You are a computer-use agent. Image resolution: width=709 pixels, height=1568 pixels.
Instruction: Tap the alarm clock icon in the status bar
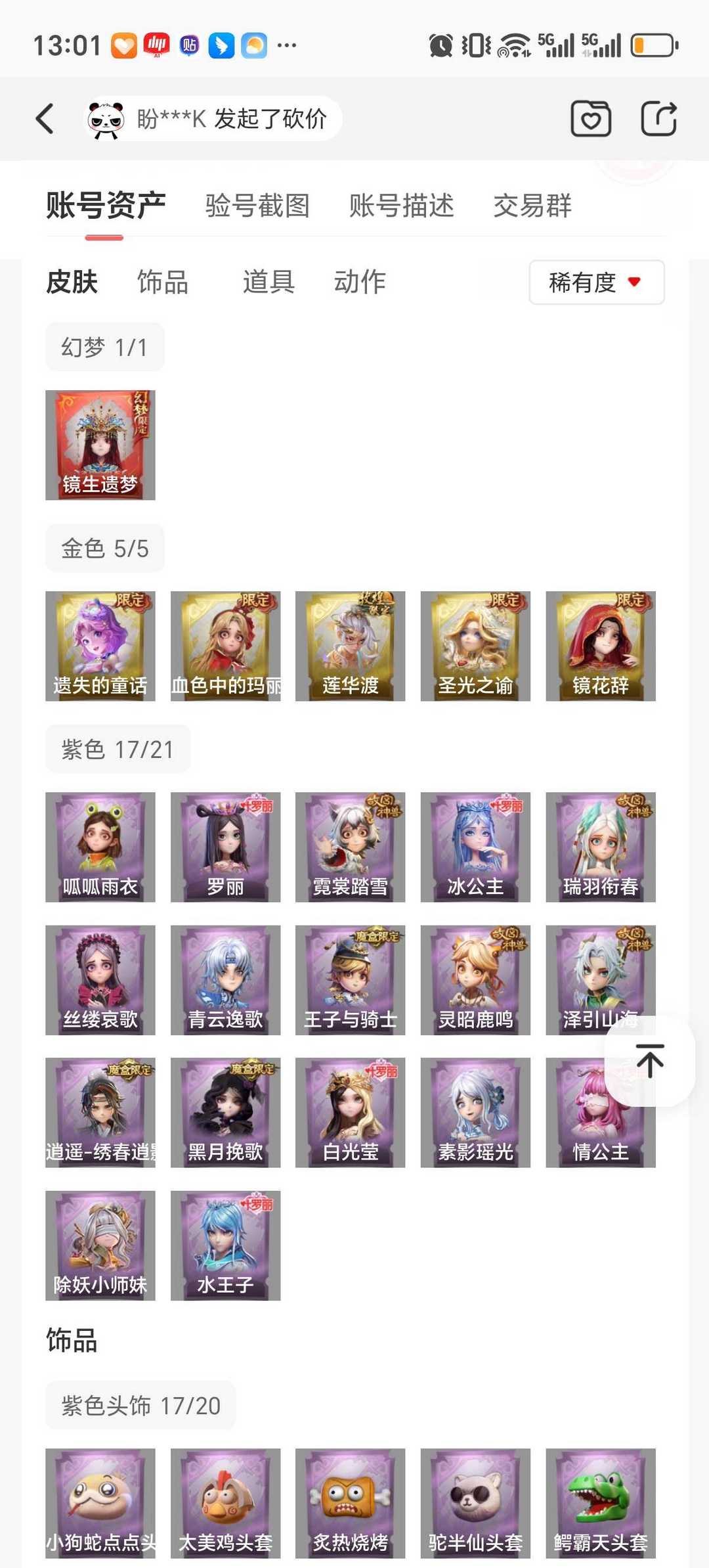click(440, 44)
